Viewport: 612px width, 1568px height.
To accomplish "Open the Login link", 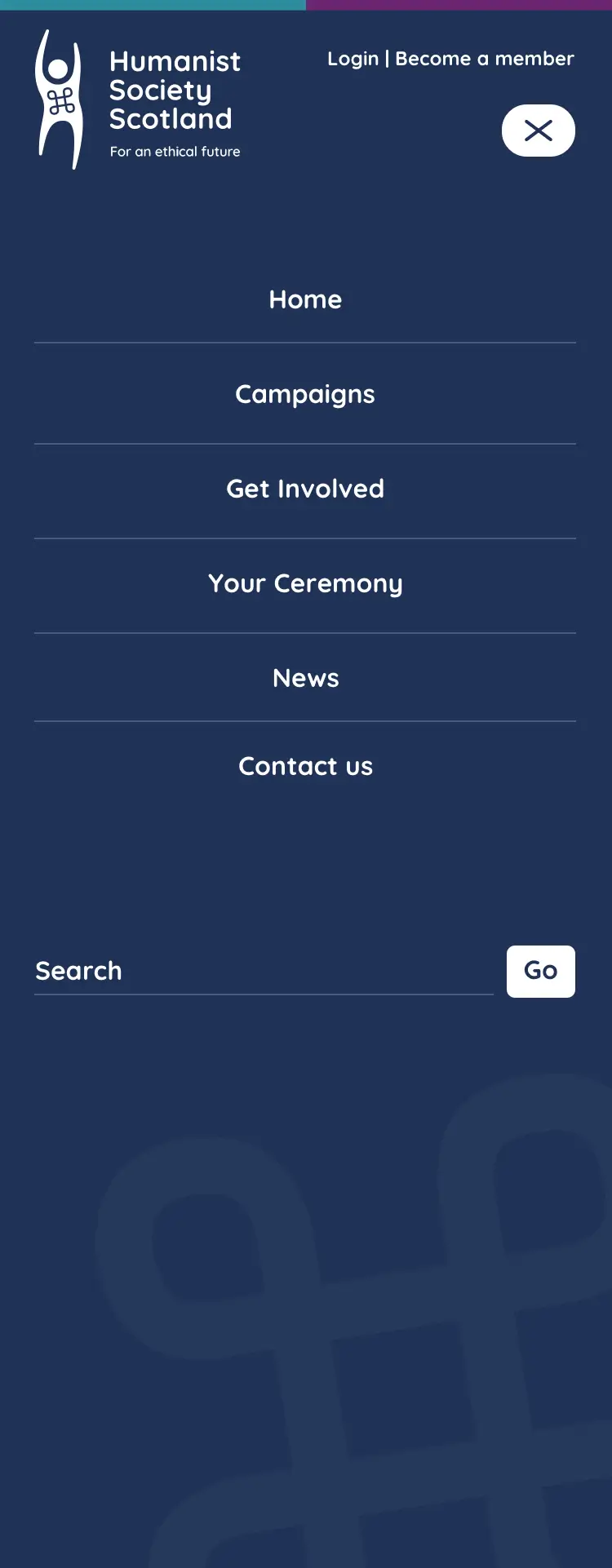I will (x=353, y=59).
